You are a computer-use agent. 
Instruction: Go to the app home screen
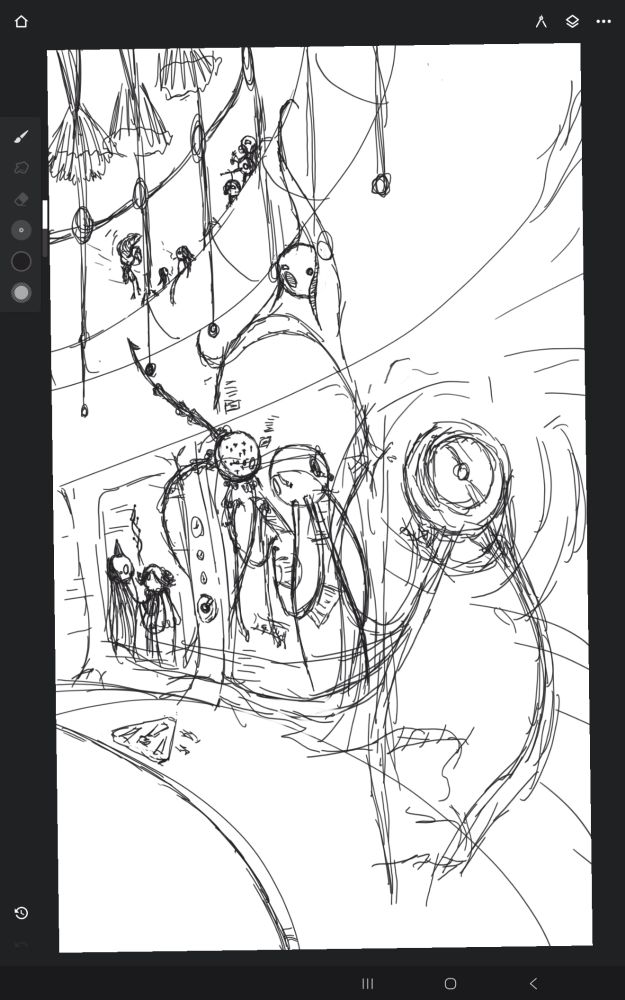21,21
